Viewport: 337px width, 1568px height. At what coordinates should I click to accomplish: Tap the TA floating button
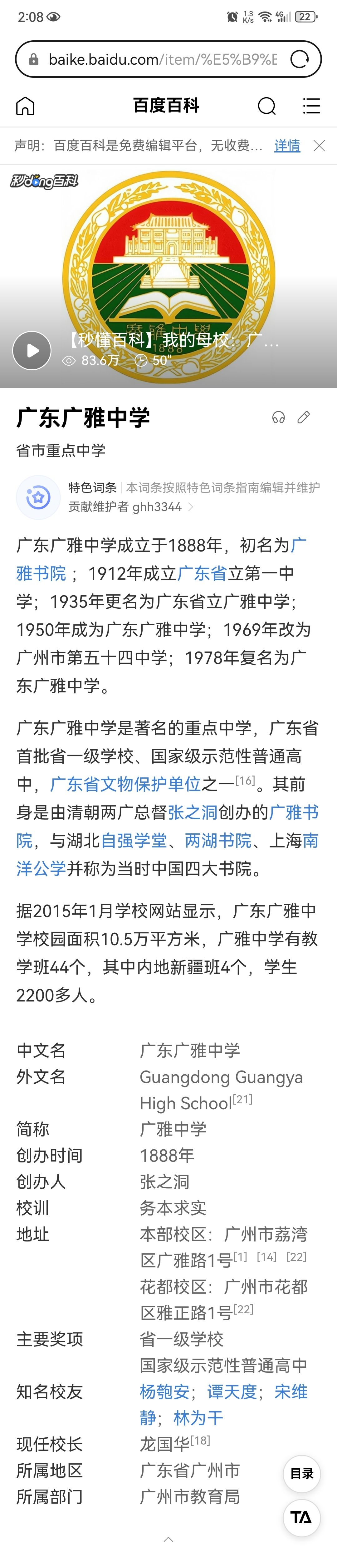tap(302, 1517)
